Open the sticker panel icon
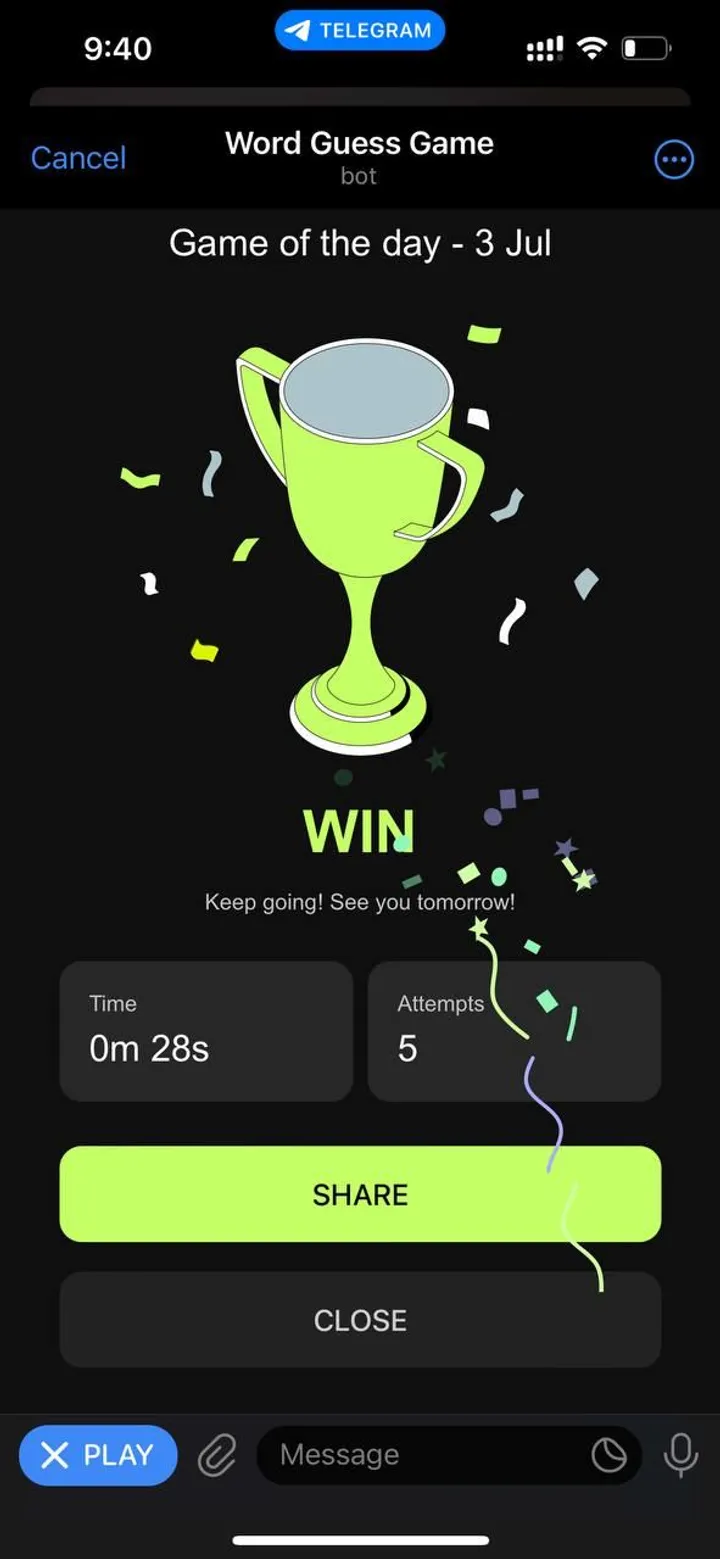The image size is (720, 1559). tap(609, 1455)
